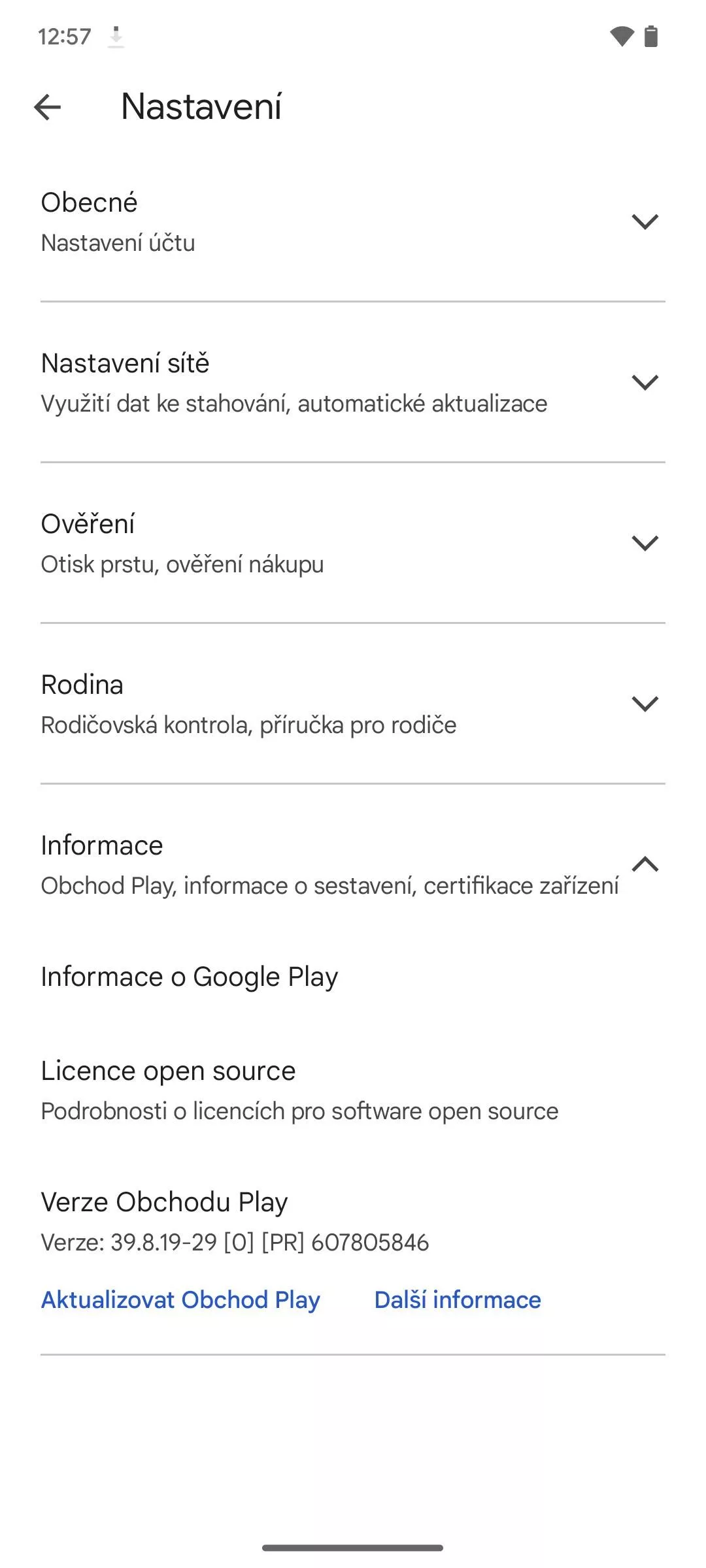
Task: Expand the Obecné section
Action: click(353, 221)
